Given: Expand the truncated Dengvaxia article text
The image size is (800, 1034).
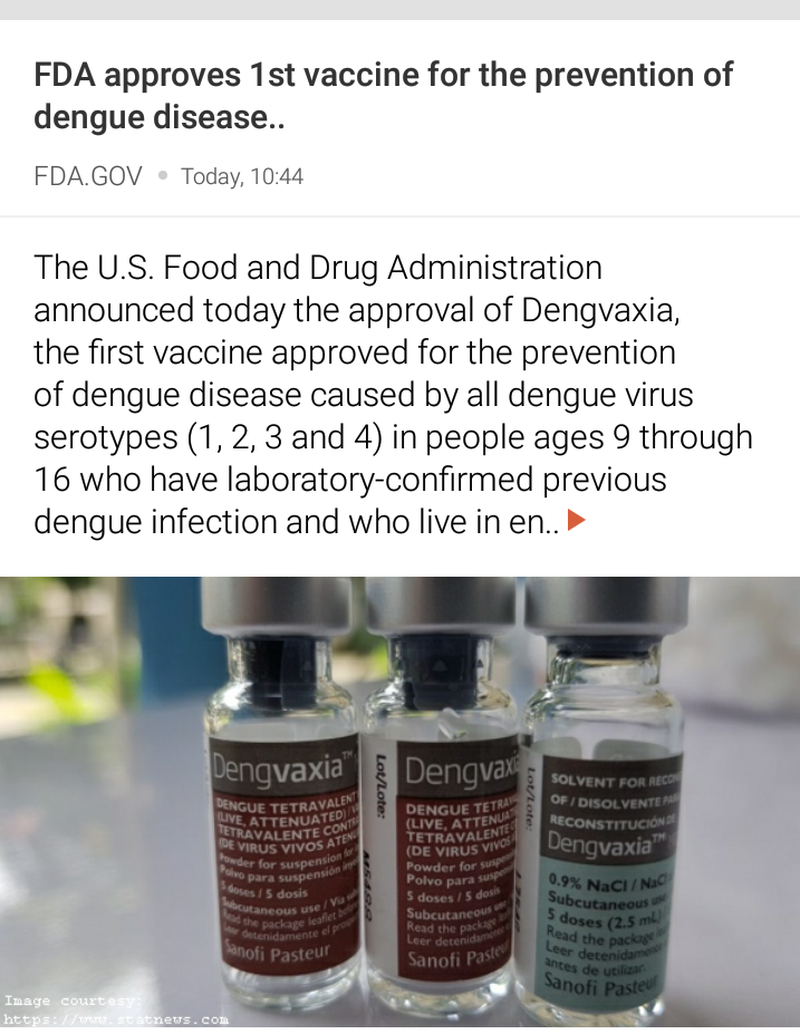Looking at the screenshot, I should click(574, 521).
